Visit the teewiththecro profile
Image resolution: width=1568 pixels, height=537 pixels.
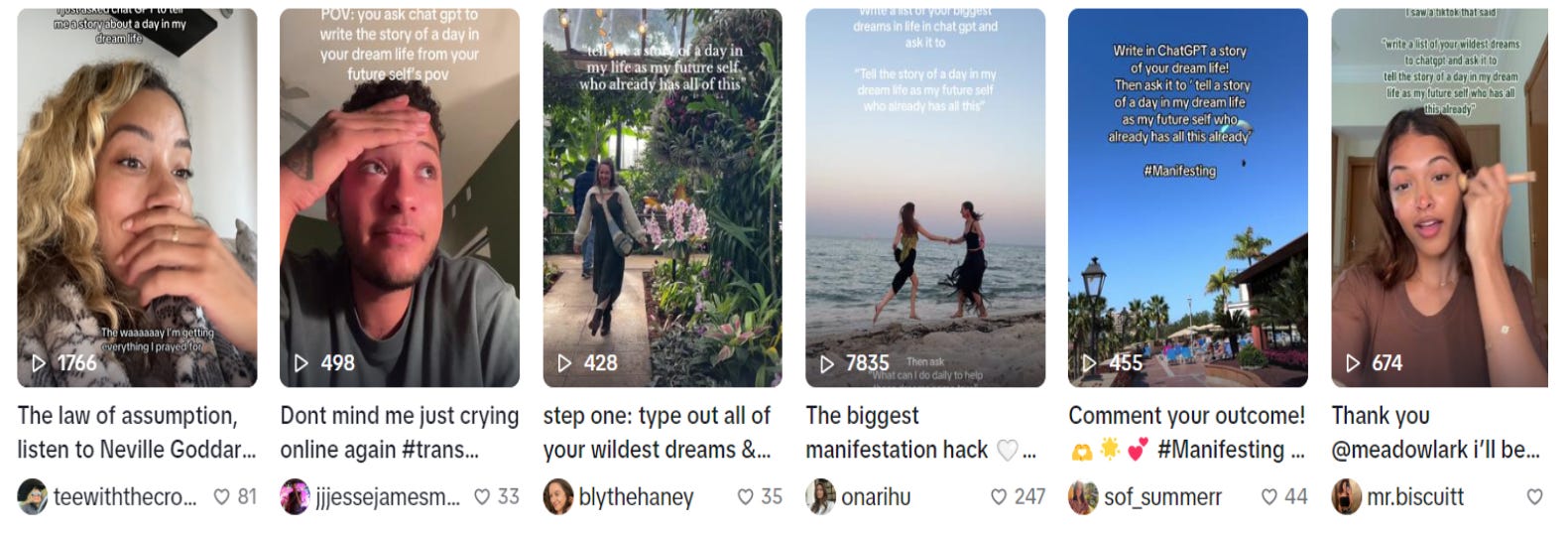coord(124,497)
